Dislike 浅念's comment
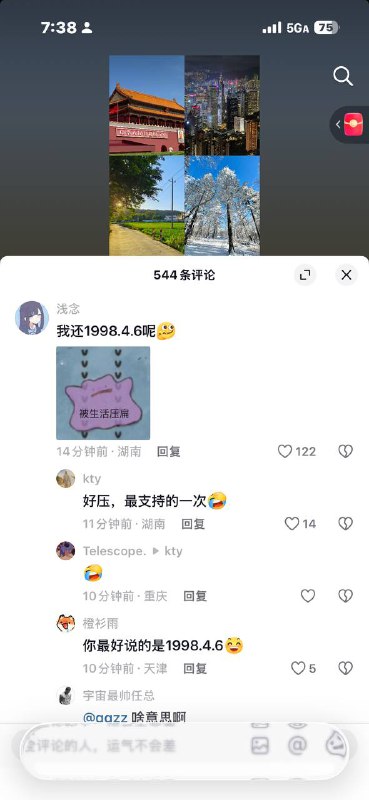 coord(346,451)
